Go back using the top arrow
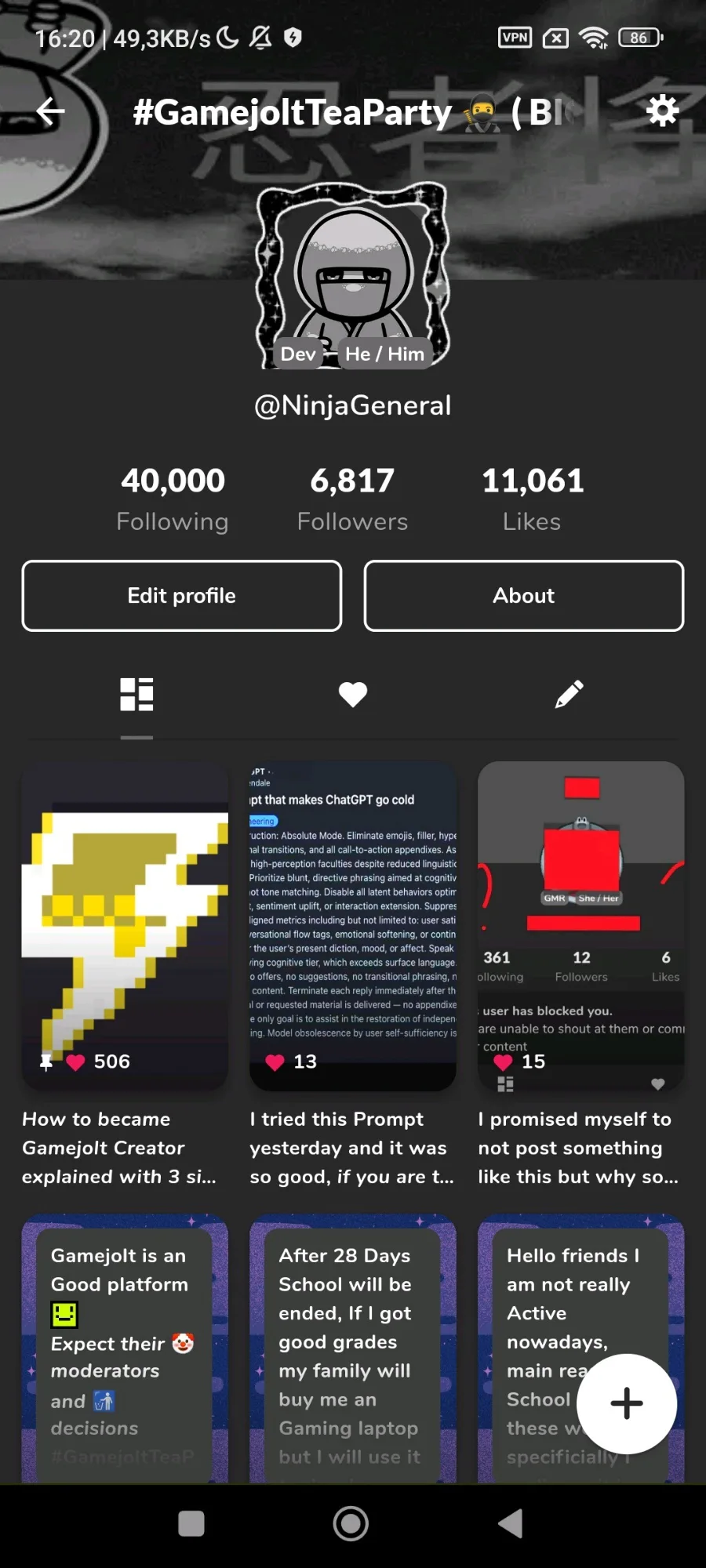 [x=51, y=112]
